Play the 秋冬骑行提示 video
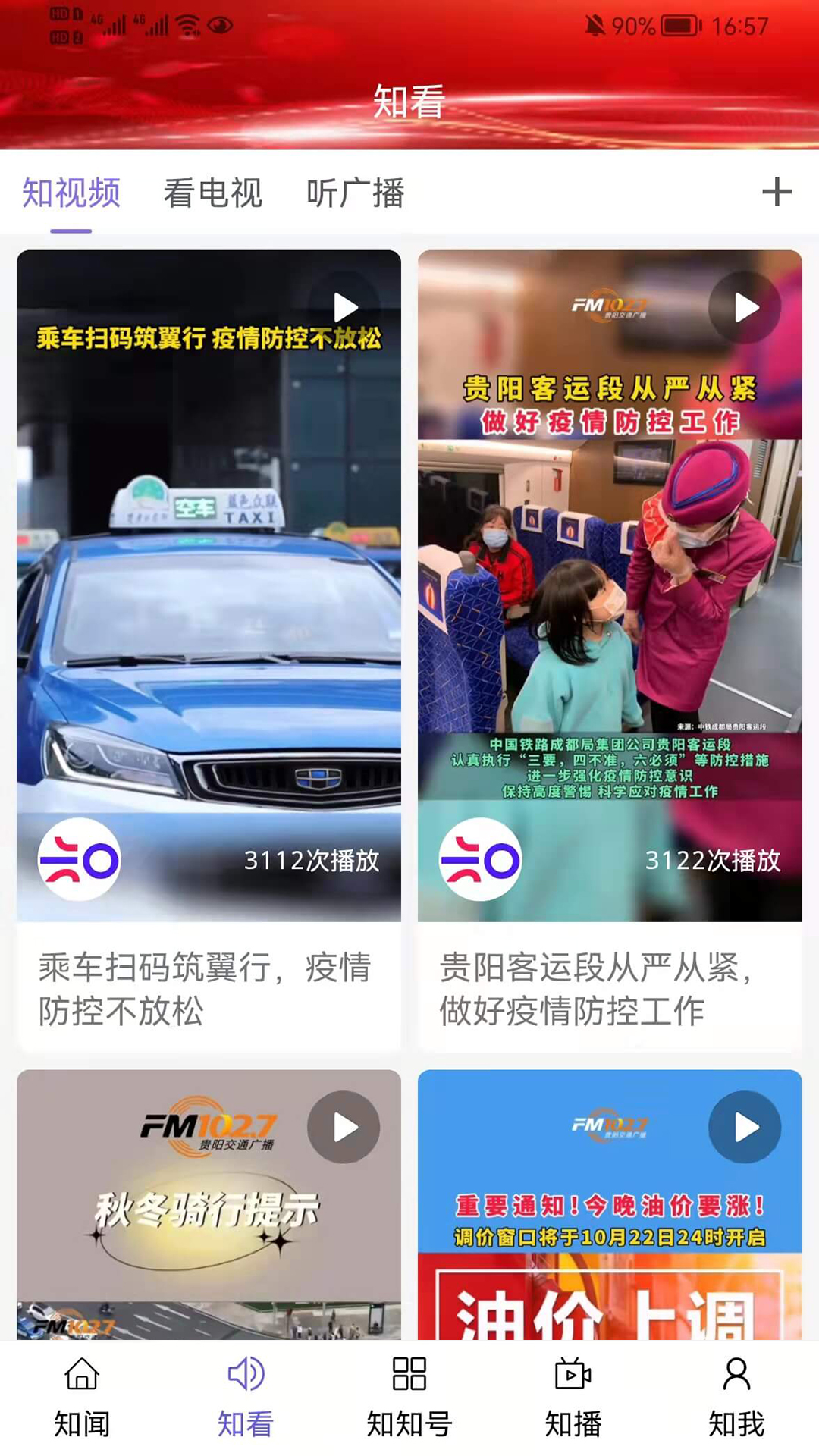The width and height of the screenshot is (819, 1456). (344, 1128)
